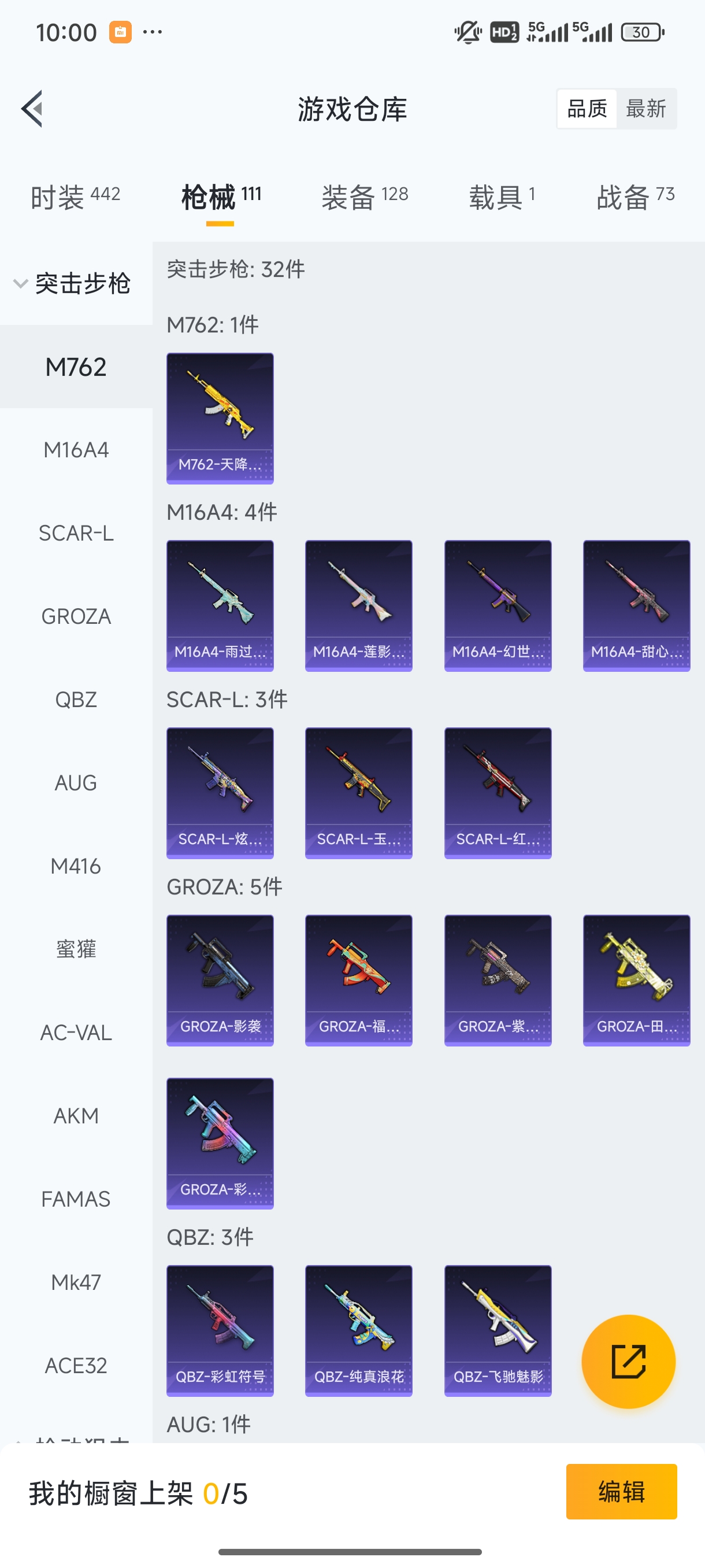Jump to SCAR-L in the sidebar
This screenshot has height=1568, width=705.
[x=76, y=533]
